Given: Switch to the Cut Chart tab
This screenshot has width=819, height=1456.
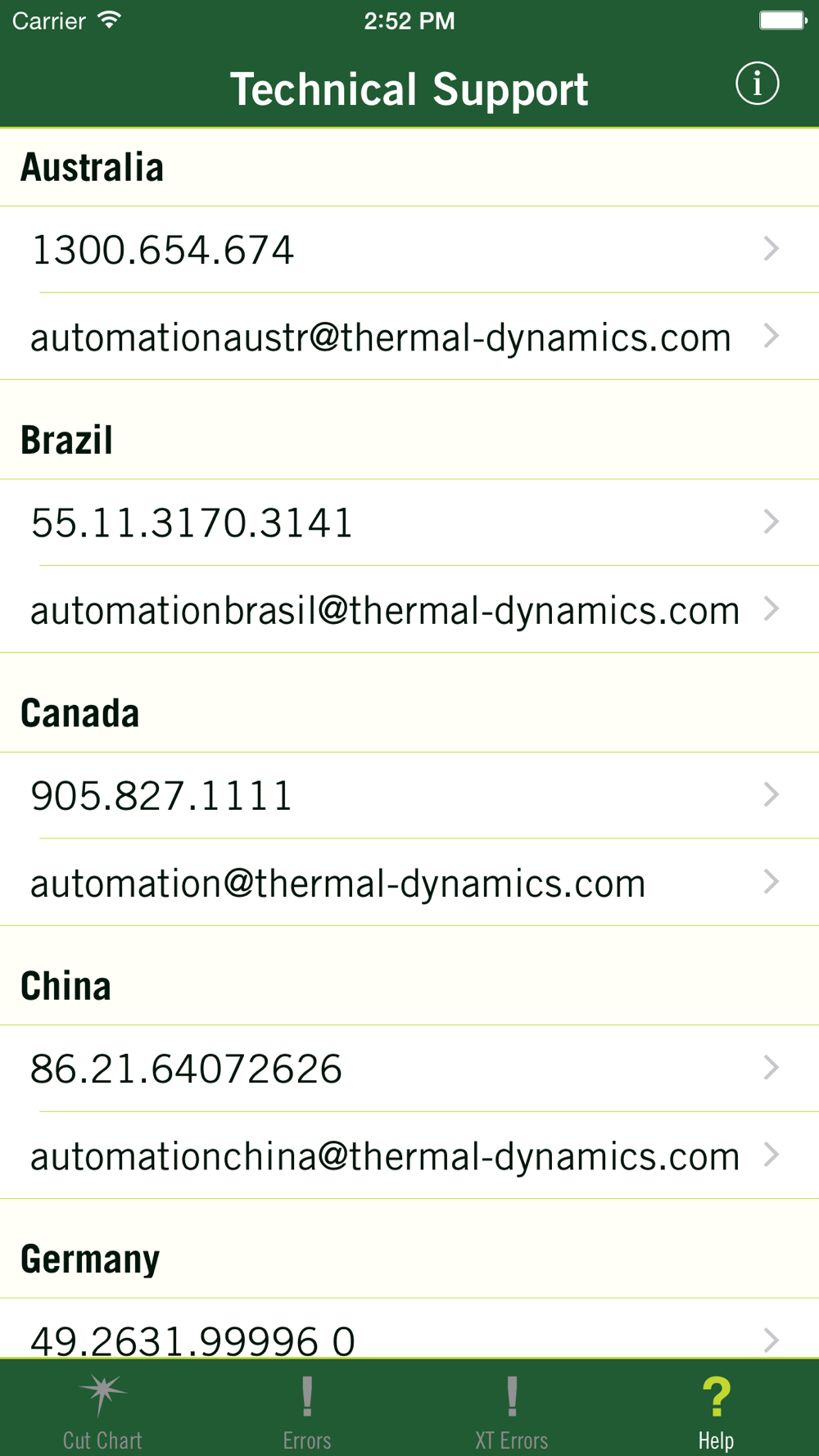Looking at the screenshot, I should [x=102, y=1410].
